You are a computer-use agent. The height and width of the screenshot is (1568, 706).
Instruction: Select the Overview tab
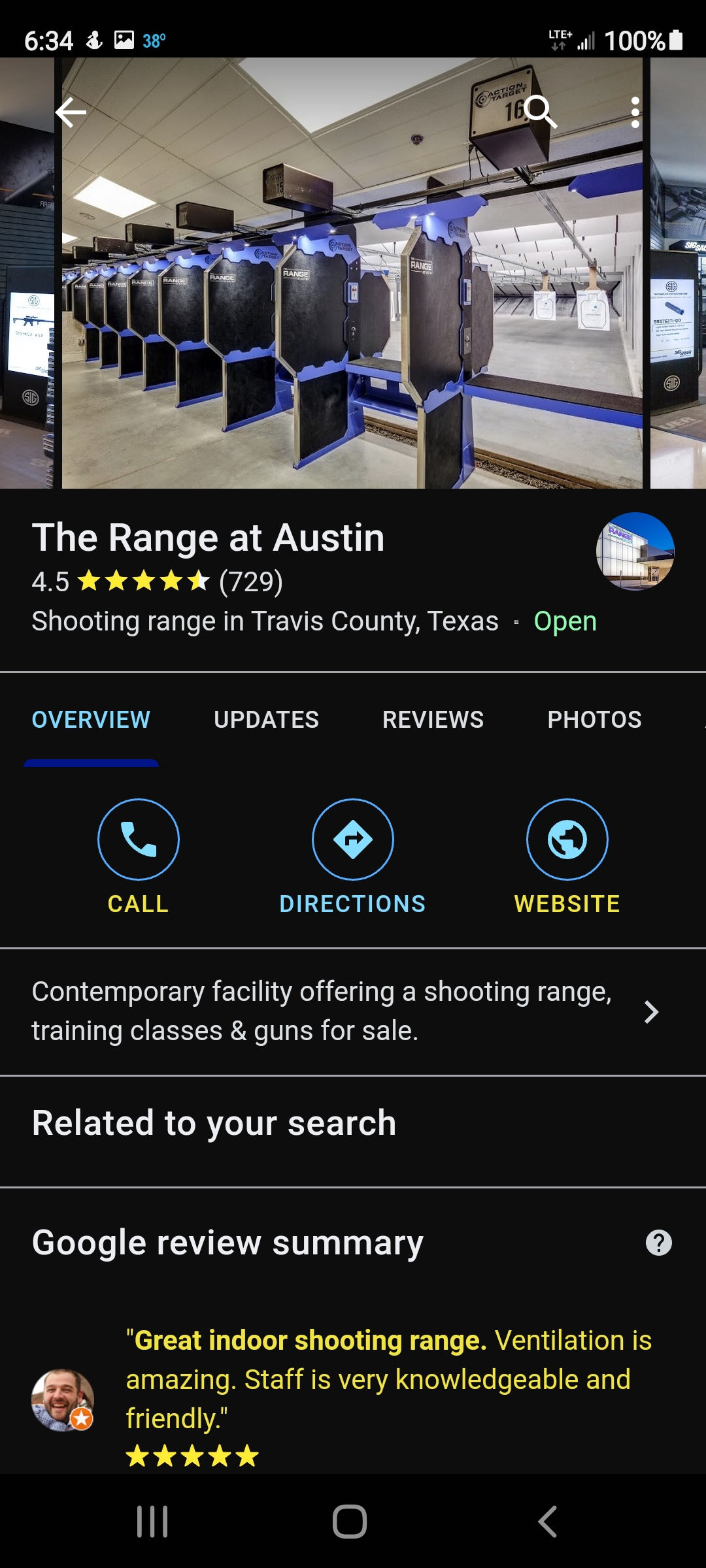click(91, 719)
